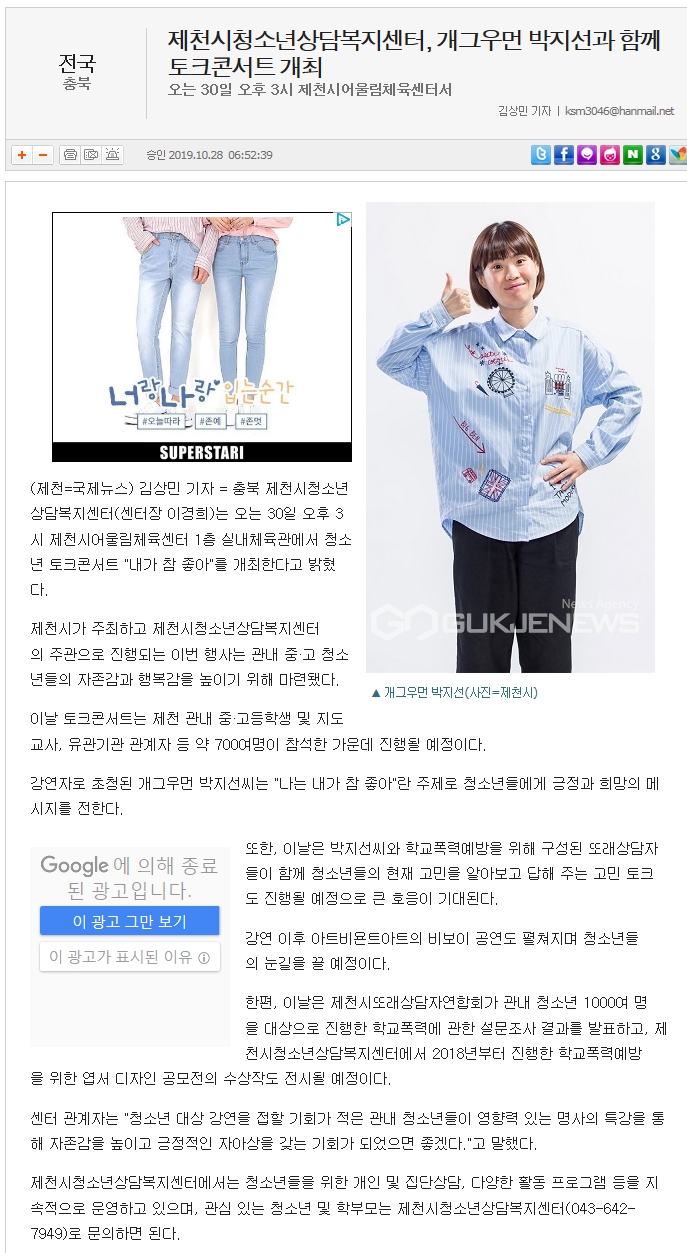The image size is (687, 1253).
Task: Share article on Twitter
Action: point(540,155)
